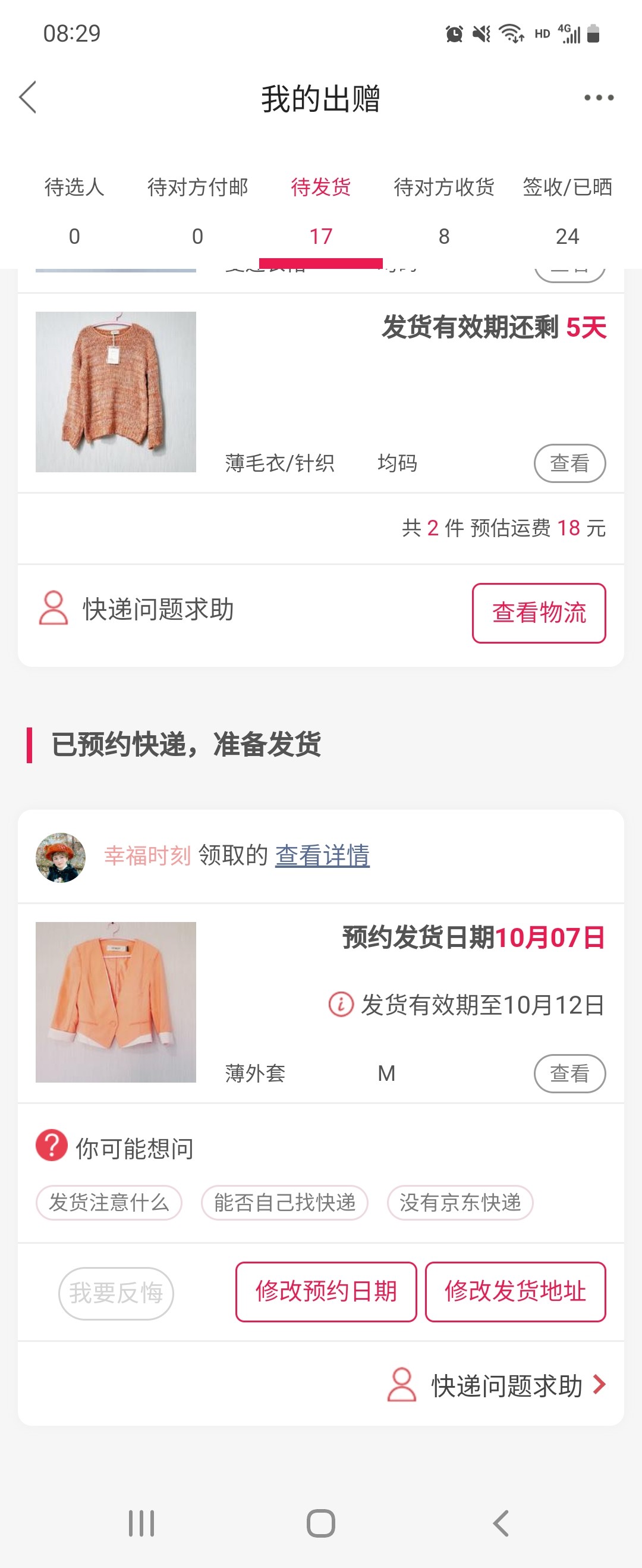
Task: Tap the 我要反悔 button
Action: pos(116,1293)
